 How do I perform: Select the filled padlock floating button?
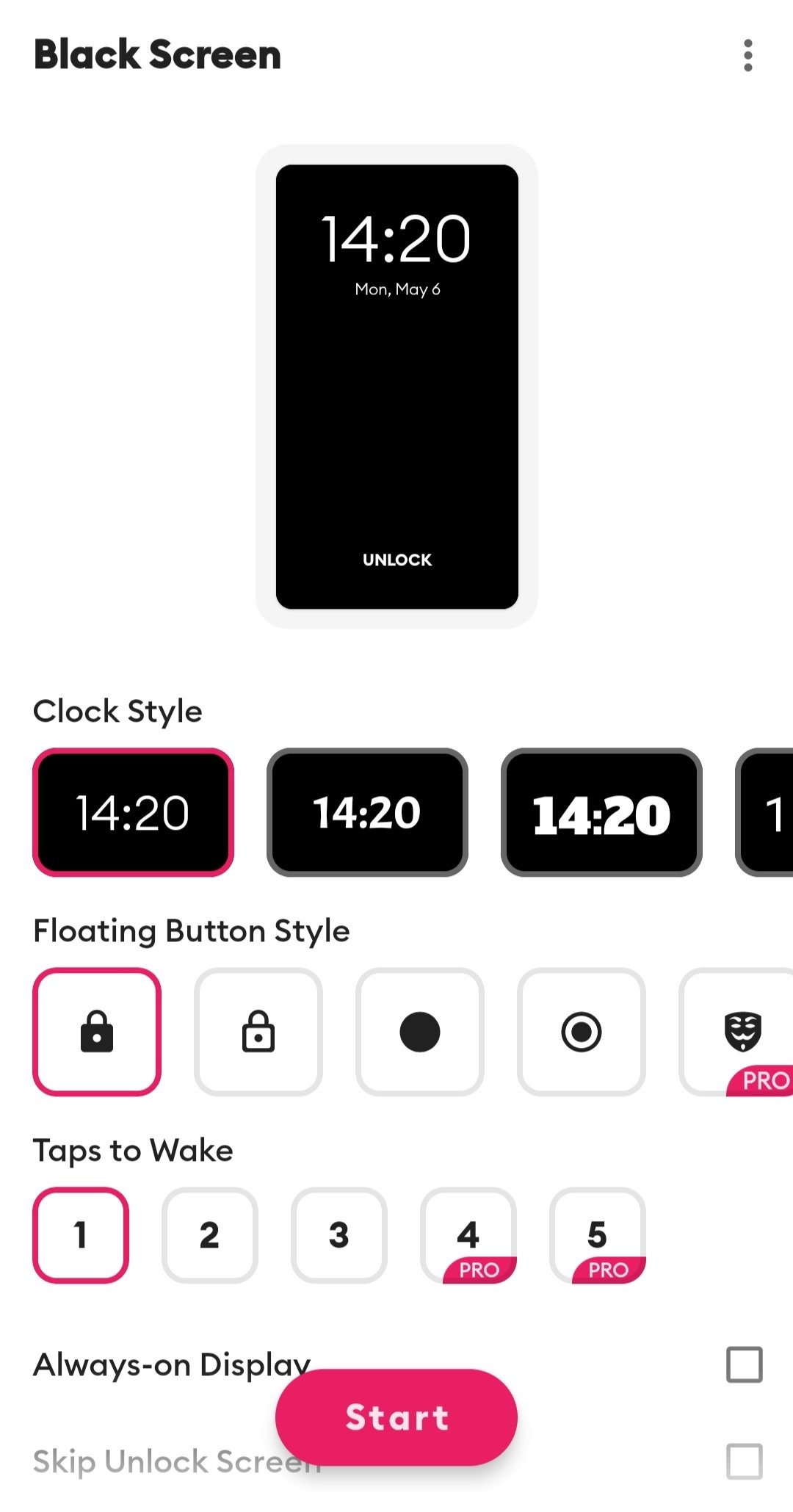97,1032
